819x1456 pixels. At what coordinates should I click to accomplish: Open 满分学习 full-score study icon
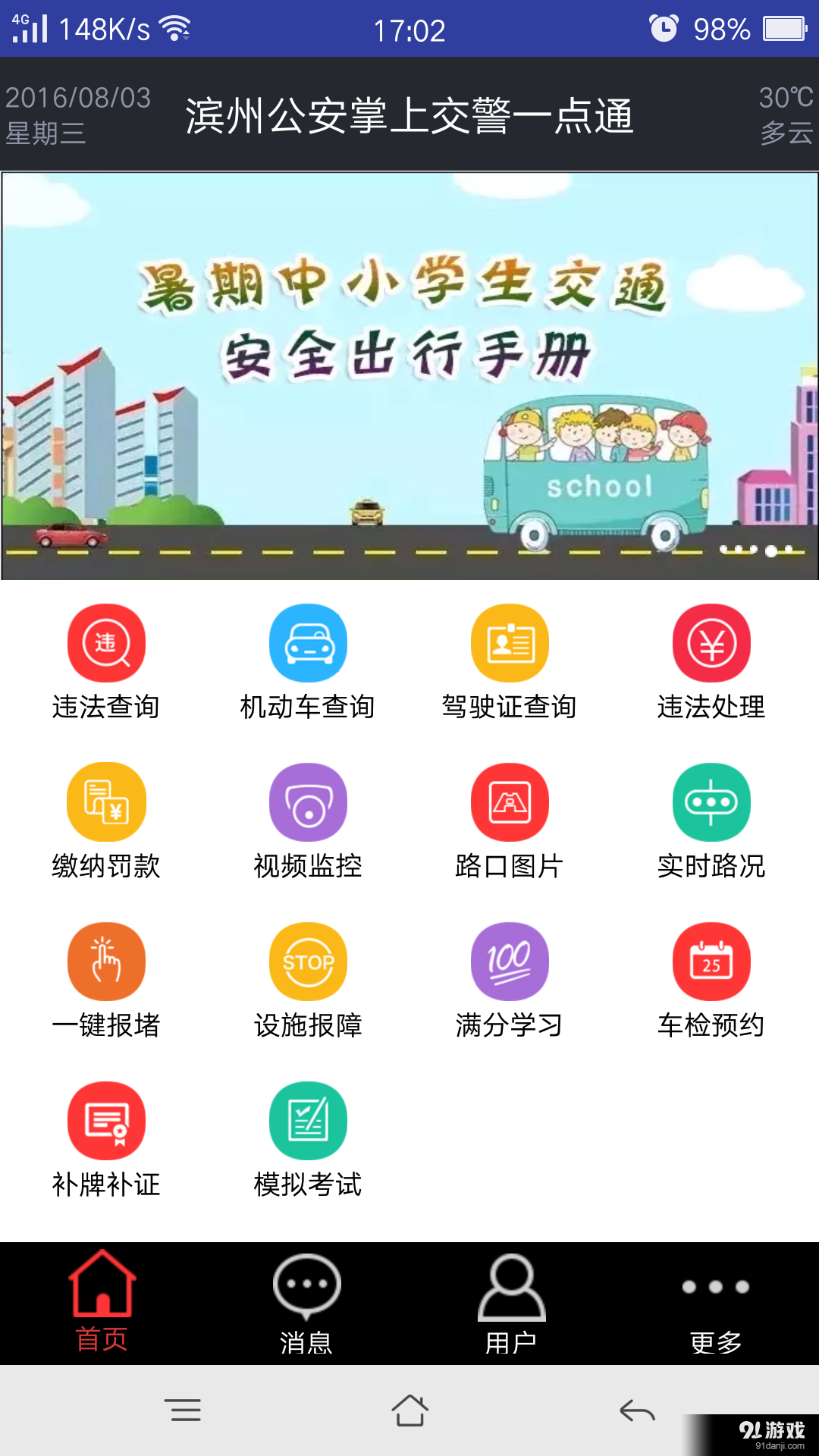(510, 961)
